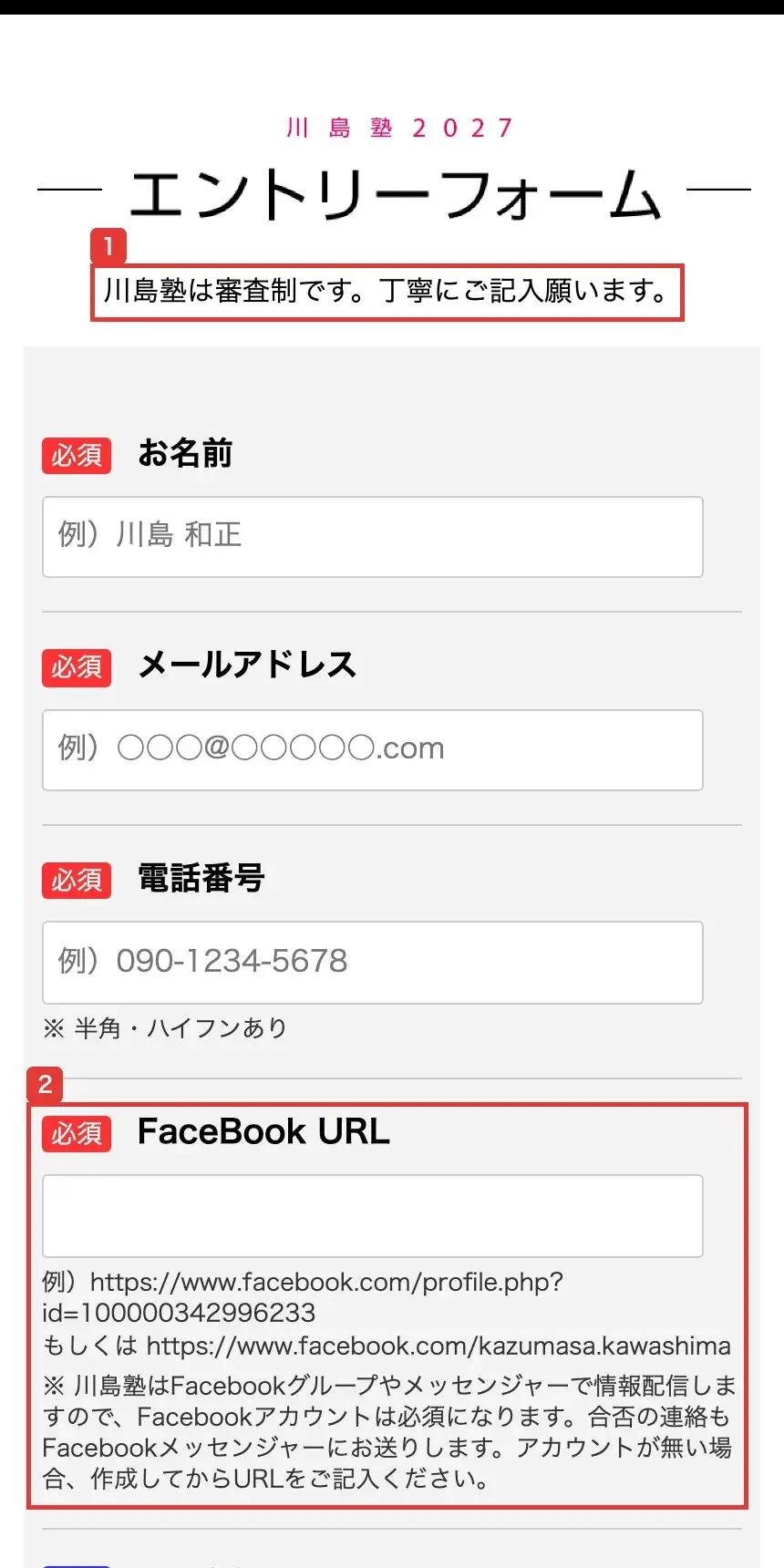Screen dimensions: 784x1568
Task: Tap the FaceBook URL input box
Action: [x=373, y=1216]
